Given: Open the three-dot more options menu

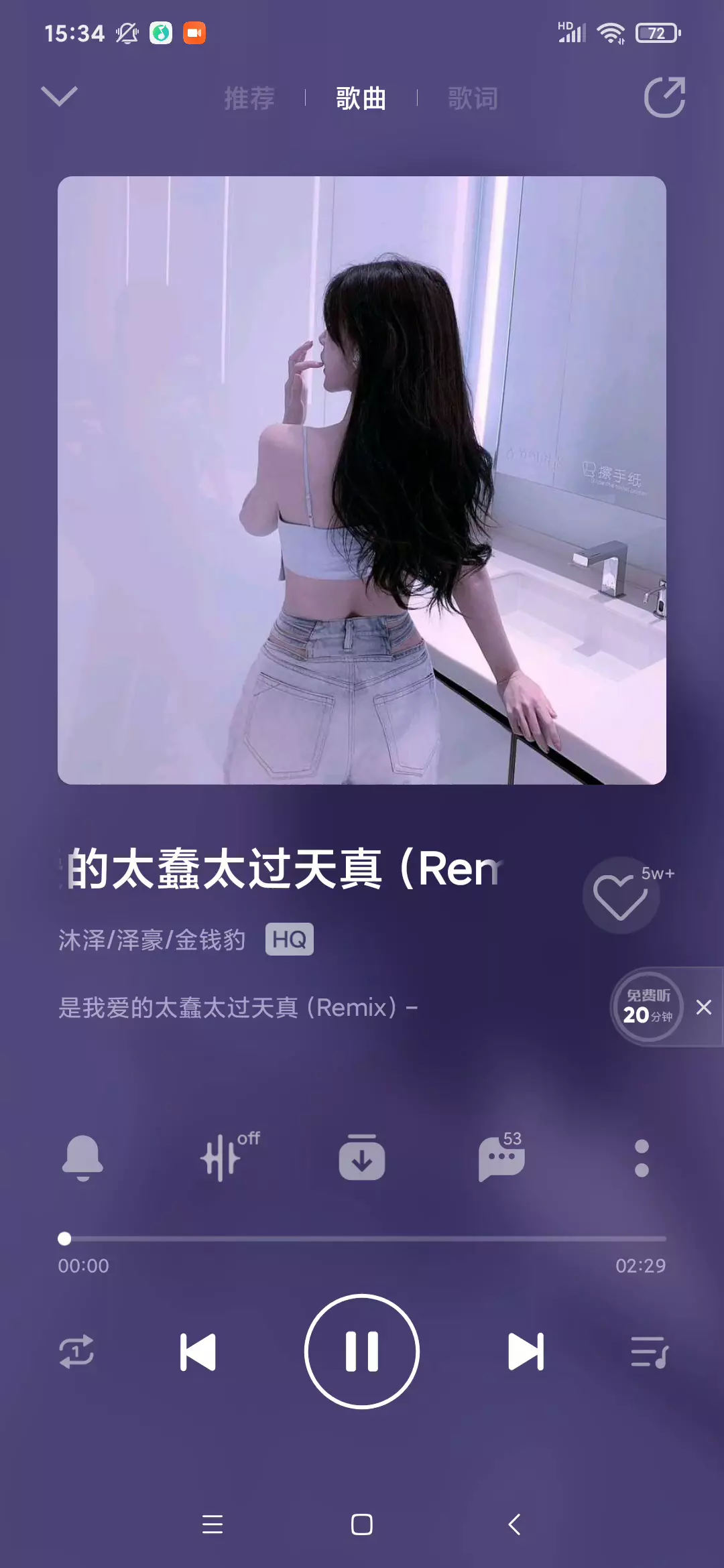Looking at the screenshot, I should pos(642,1158).
